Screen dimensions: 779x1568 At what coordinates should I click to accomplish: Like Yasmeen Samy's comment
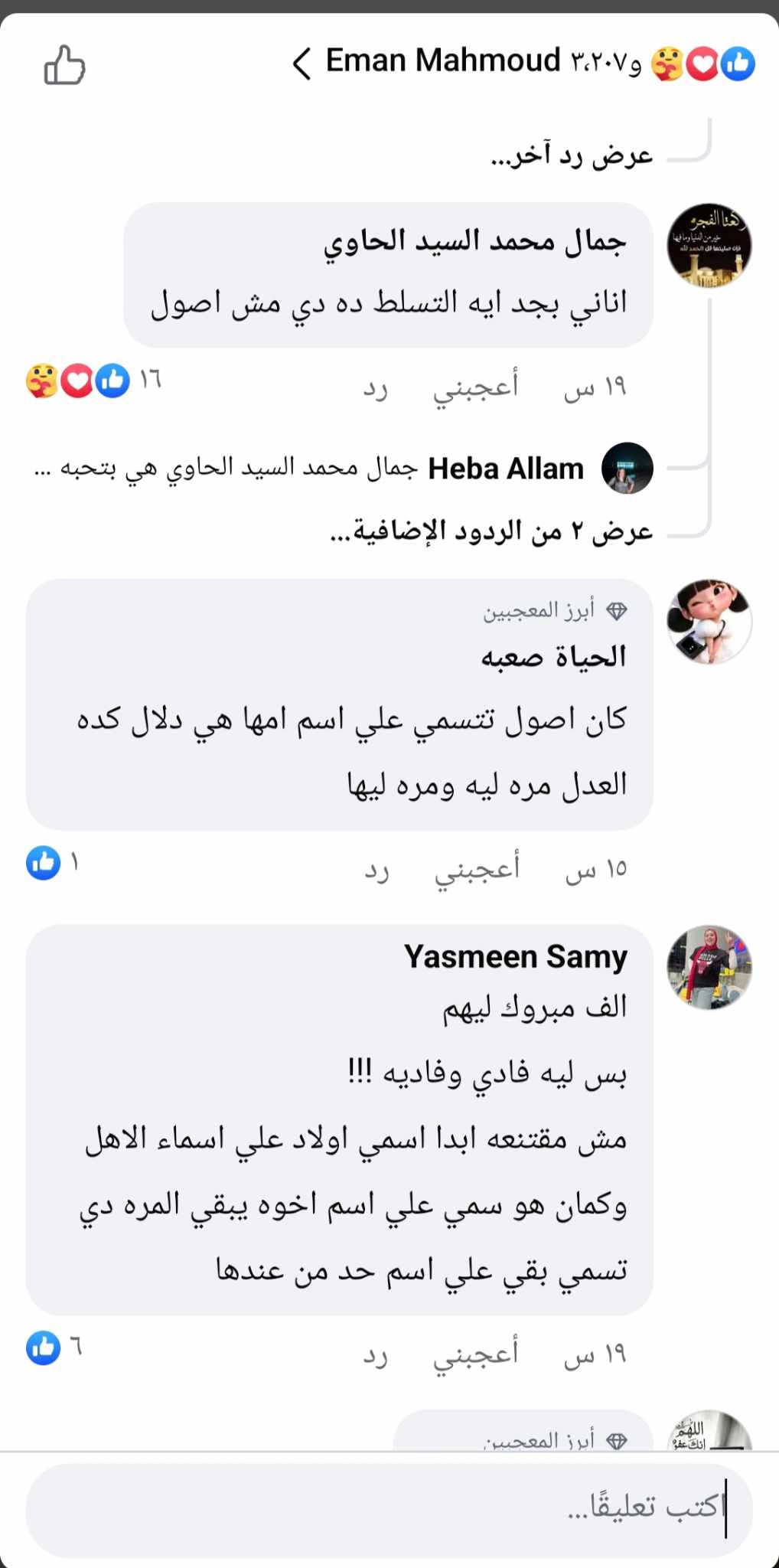coord(476,1354)
